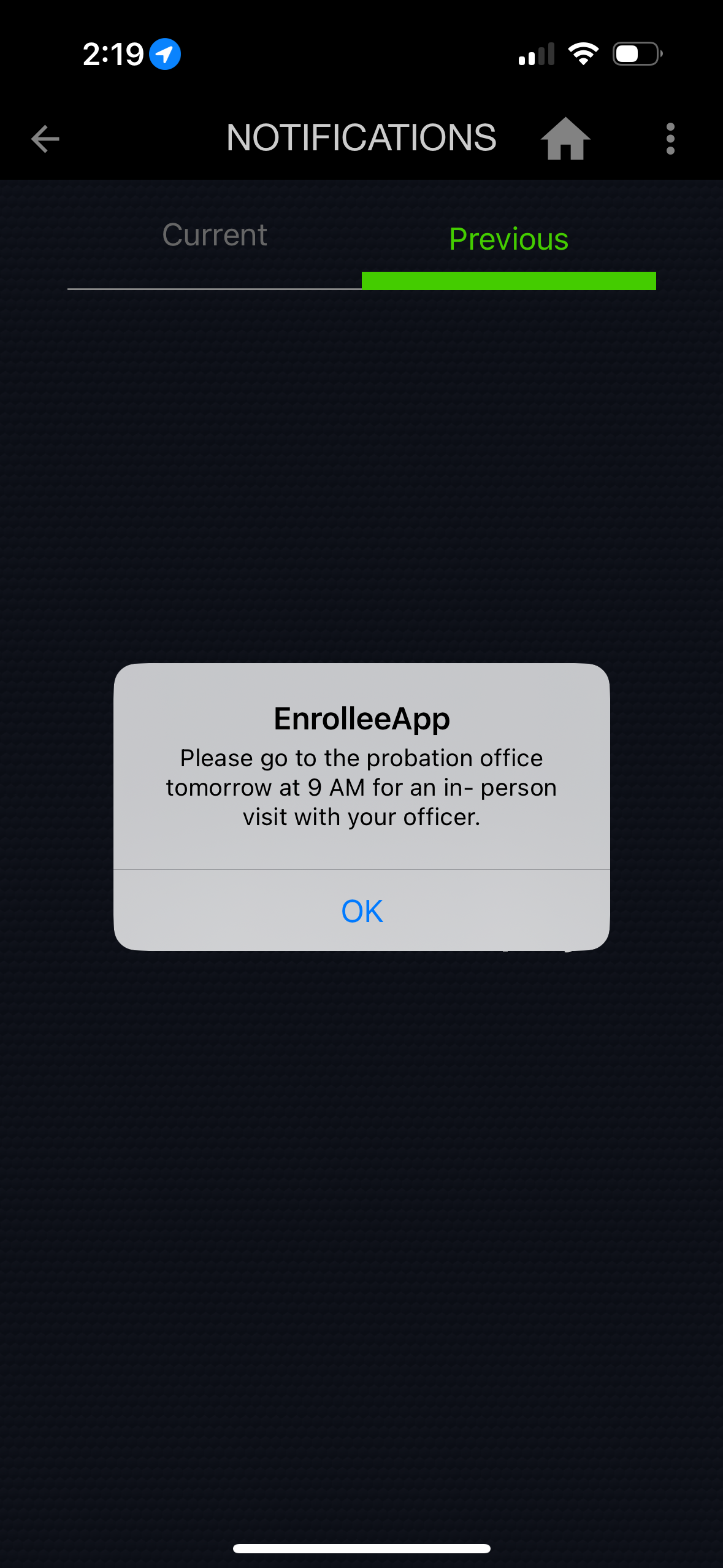Image resolution: width=723 pixels, height=1568 pixels.
Task: Open the home icon in header
Action: pos(565,139)
